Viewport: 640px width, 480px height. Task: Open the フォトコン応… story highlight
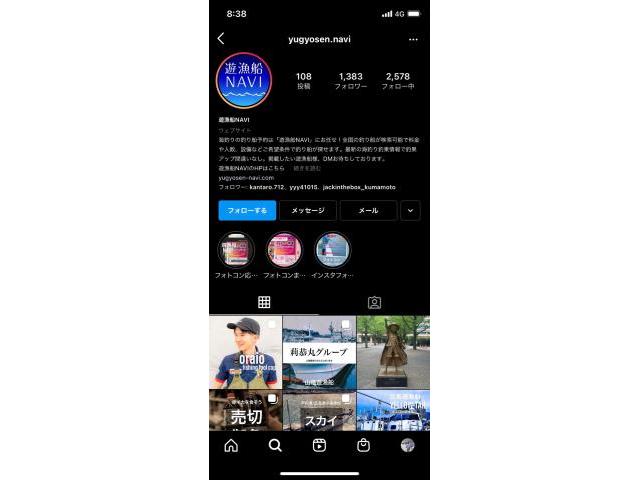(236, 250)
